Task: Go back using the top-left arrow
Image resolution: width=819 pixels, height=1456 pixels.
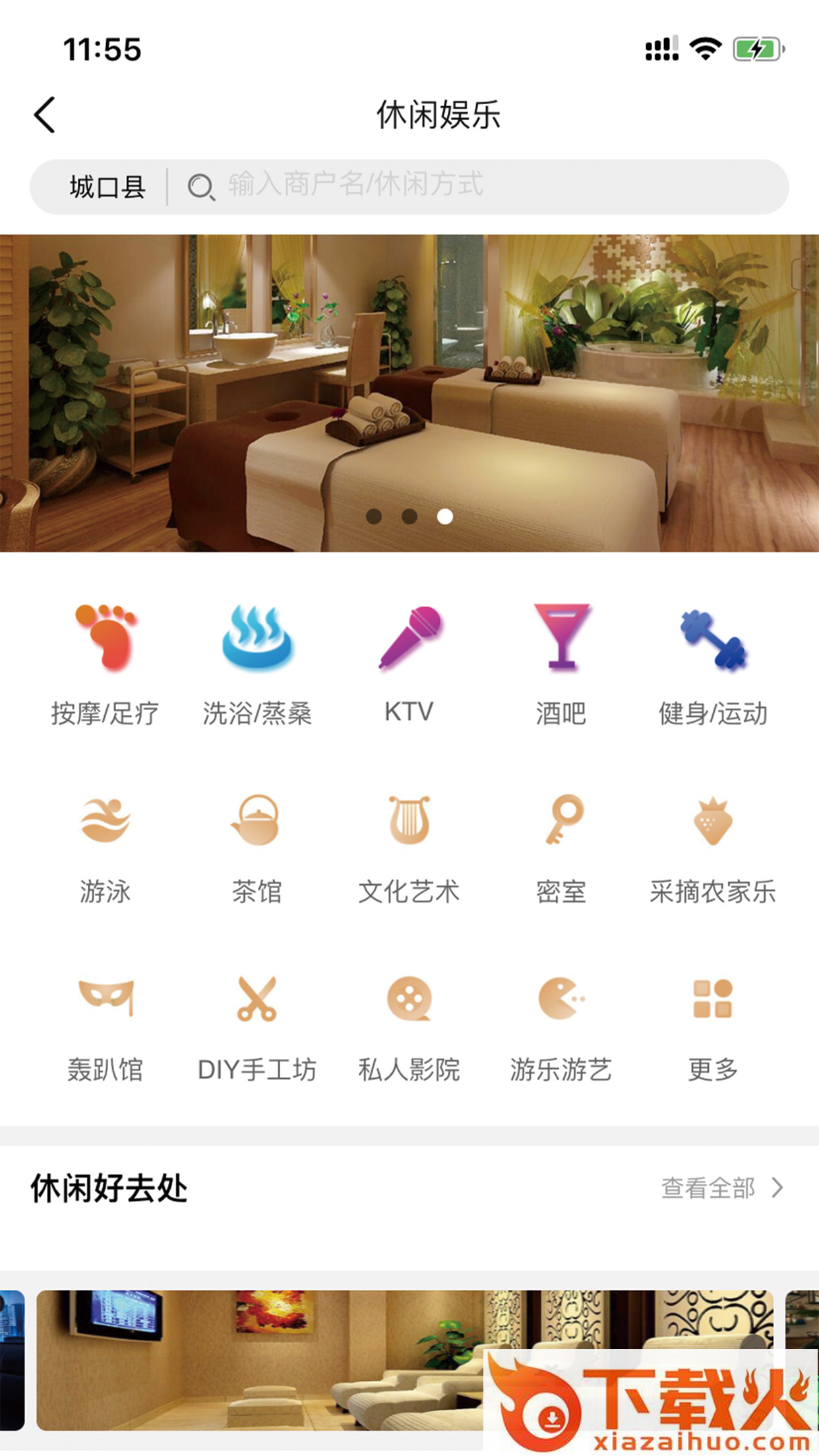Action: pyautogui.click(x=45, y=115)
